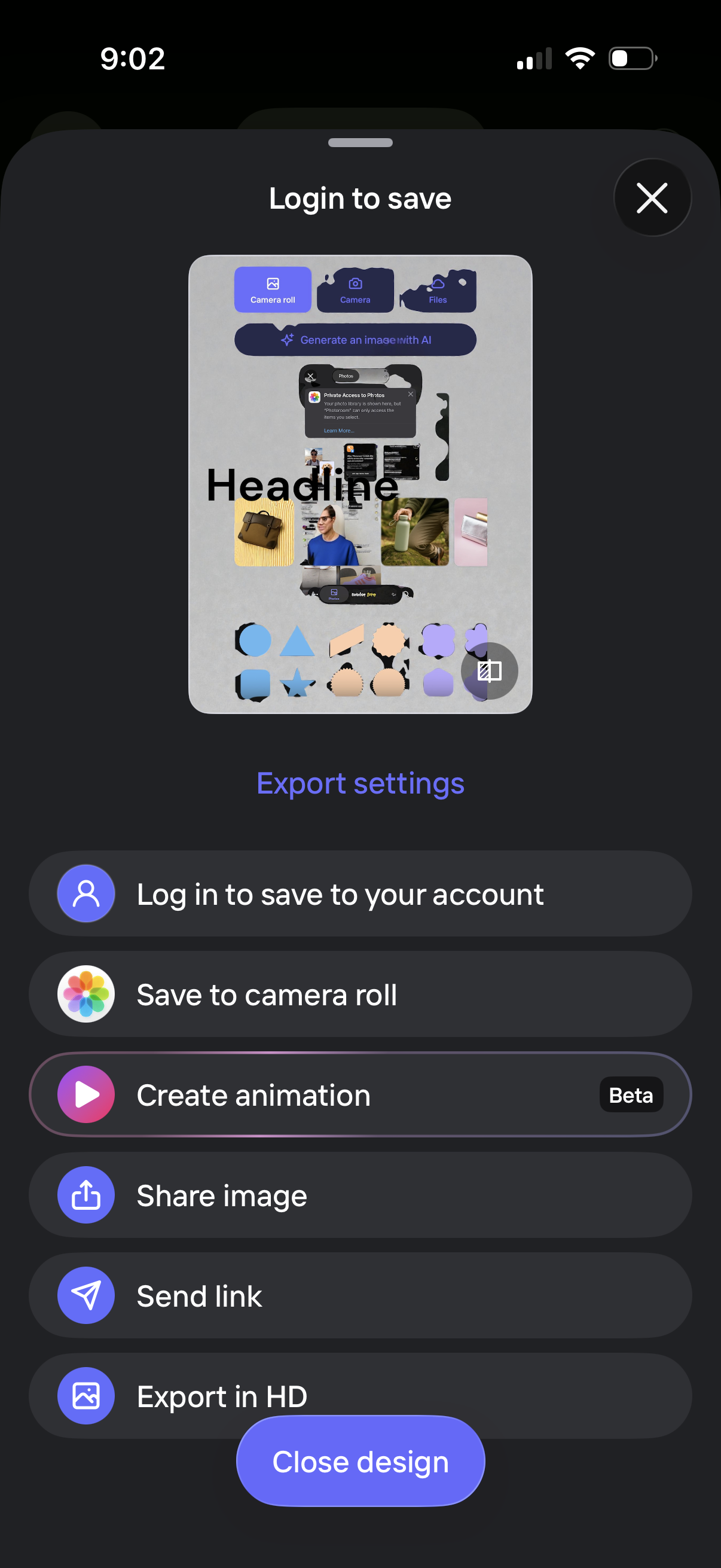
Task: Tap the Photos icon beside Save to camera roll
Action: pyautogui.click(x=85, y=993)
